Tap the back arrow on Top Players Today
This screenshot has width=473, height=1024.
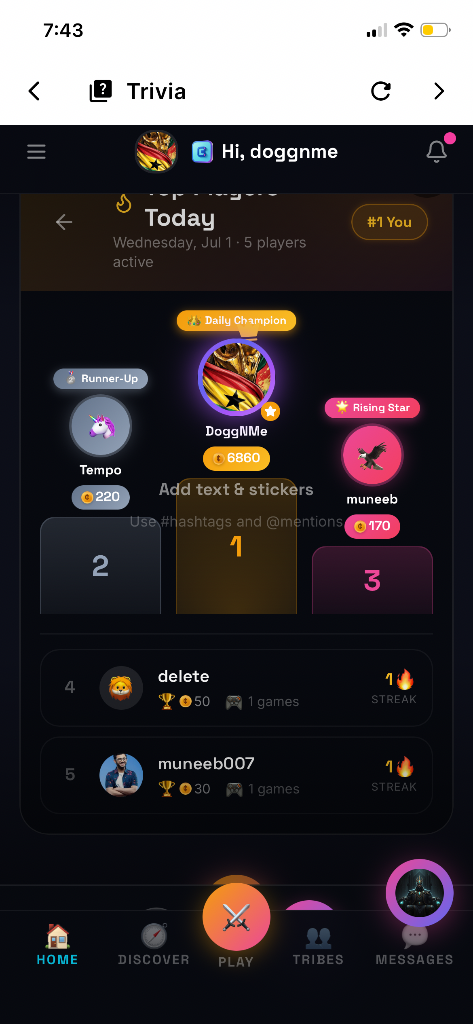coord(64,222)
